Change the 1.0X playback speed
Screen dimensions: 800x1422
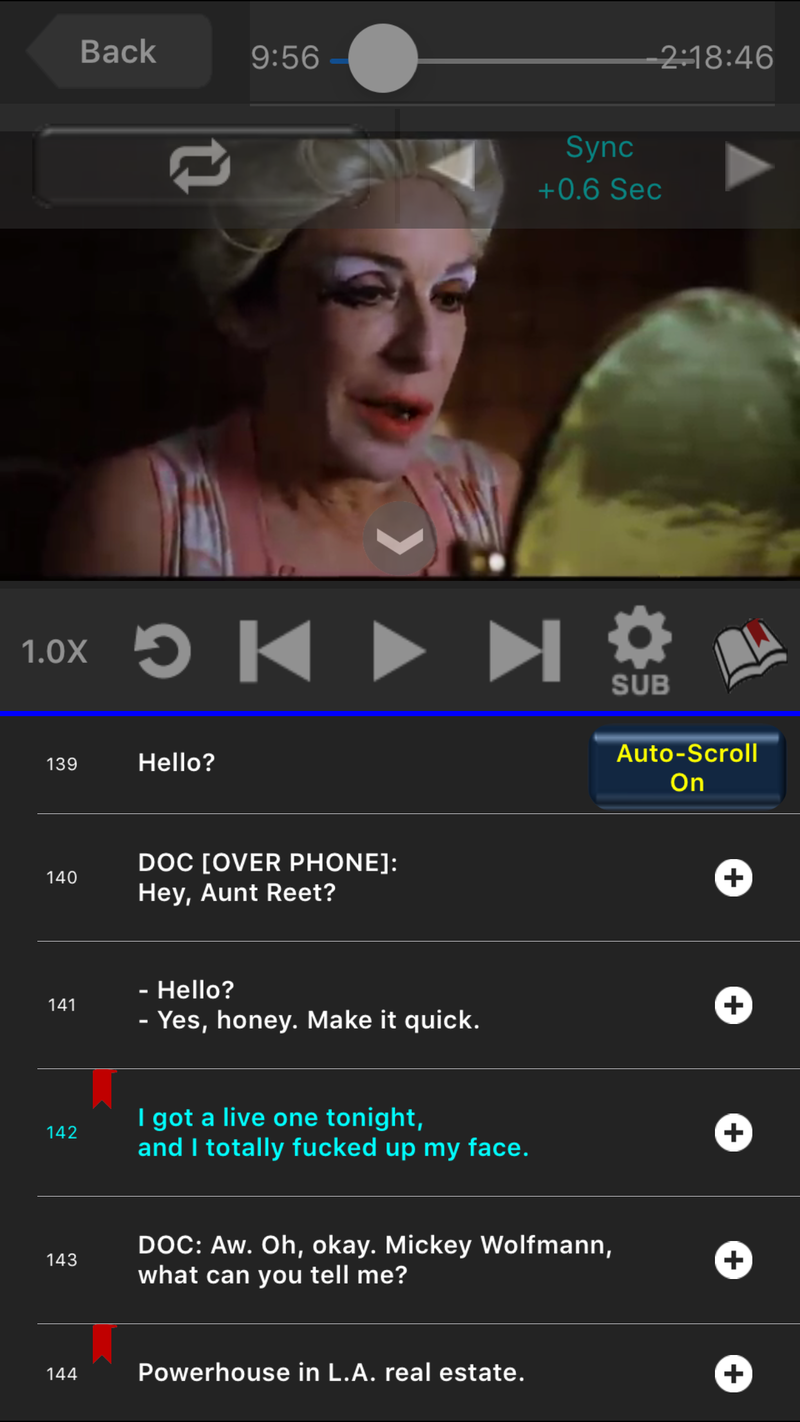click(55, 652)
